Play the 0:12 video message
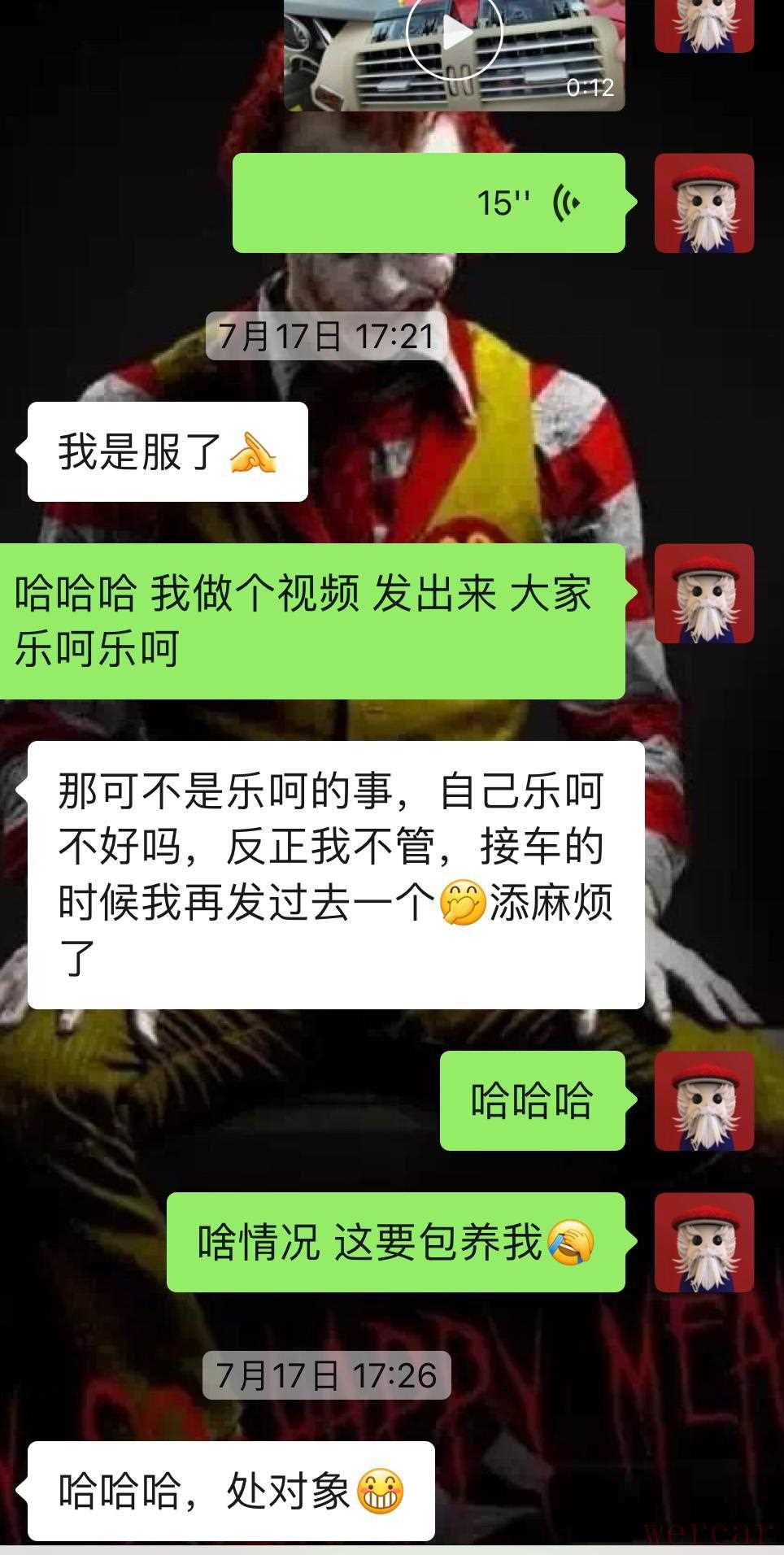 (454, 37)
